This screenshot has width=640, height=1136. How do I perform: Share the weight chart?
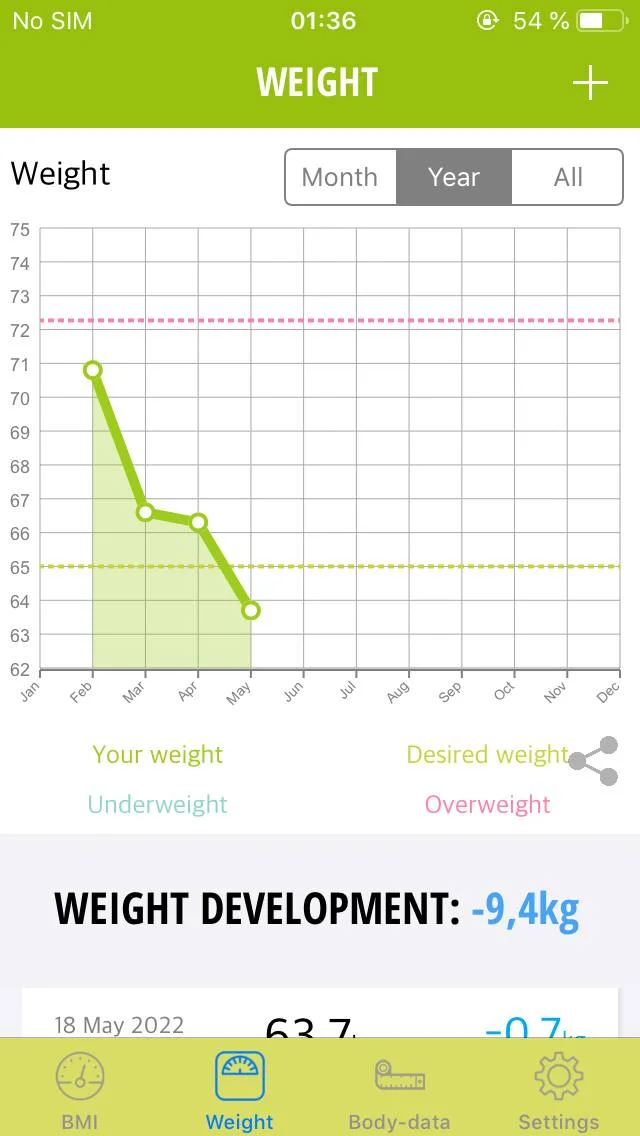tap(593, 761)
